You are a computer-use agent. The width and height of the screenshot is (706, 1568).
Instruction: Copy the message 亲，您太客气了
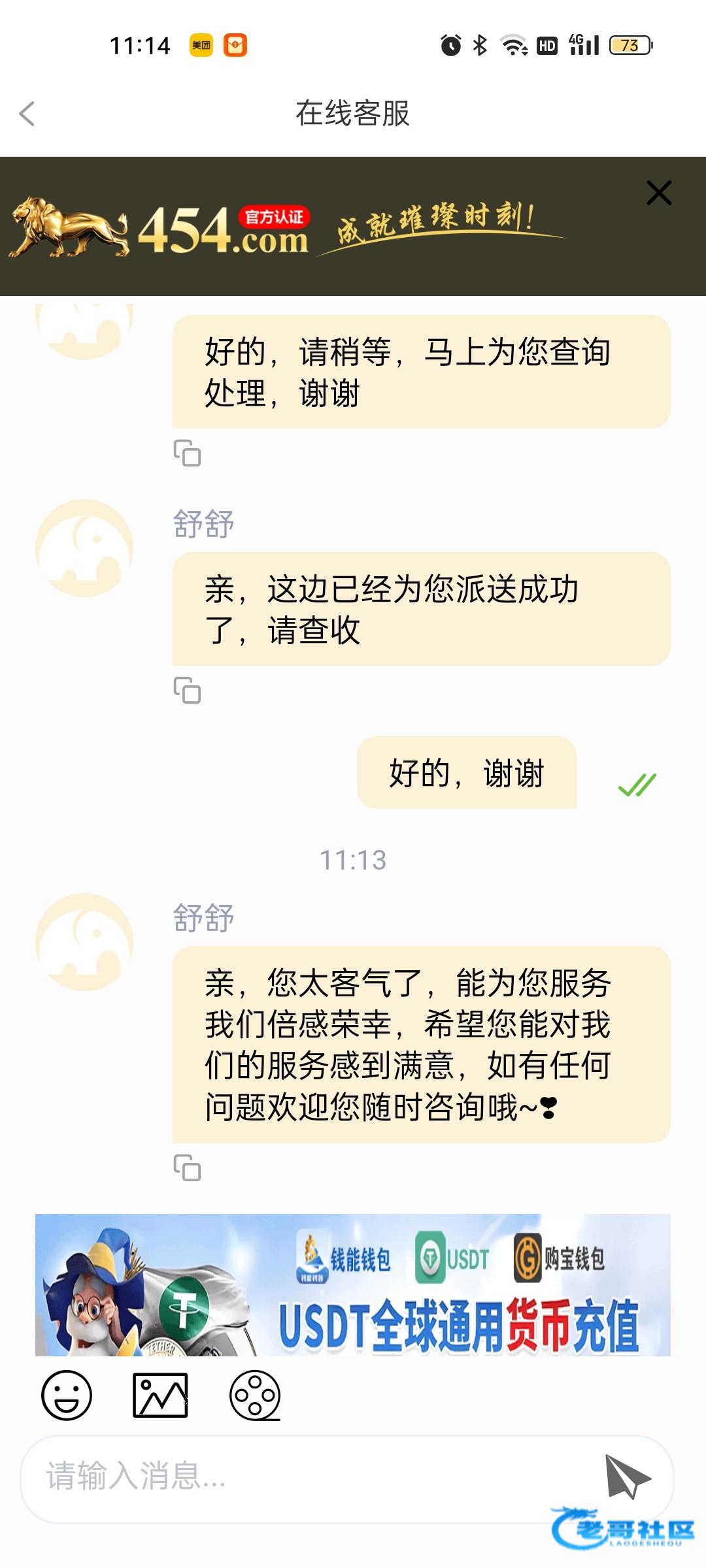pyautogui.click(x=187, y=1168)
